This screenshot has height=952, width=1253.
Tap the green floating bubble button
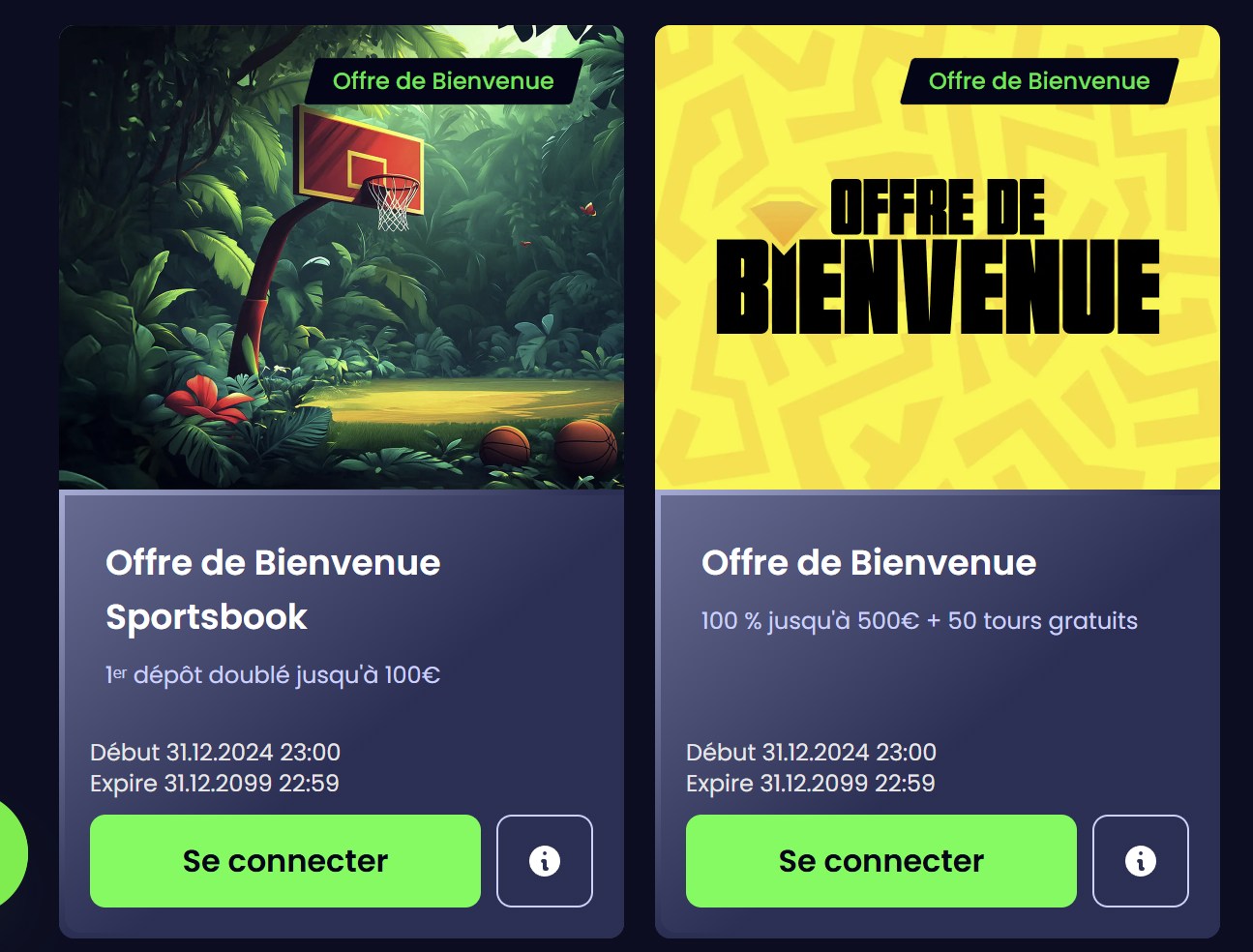[10, 853]
